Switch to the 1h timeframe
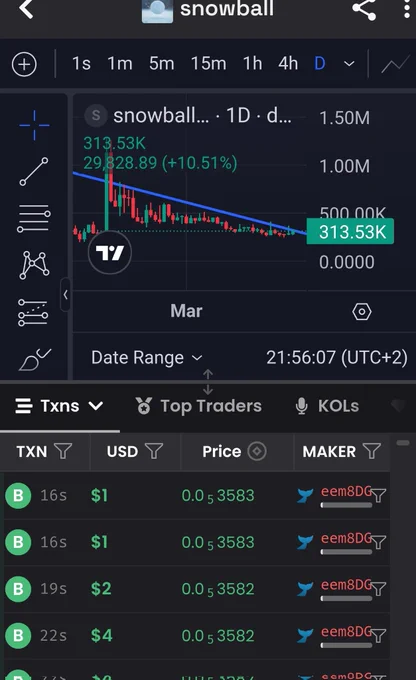Viewport: 416px width, 680px height. coord(252,64)
